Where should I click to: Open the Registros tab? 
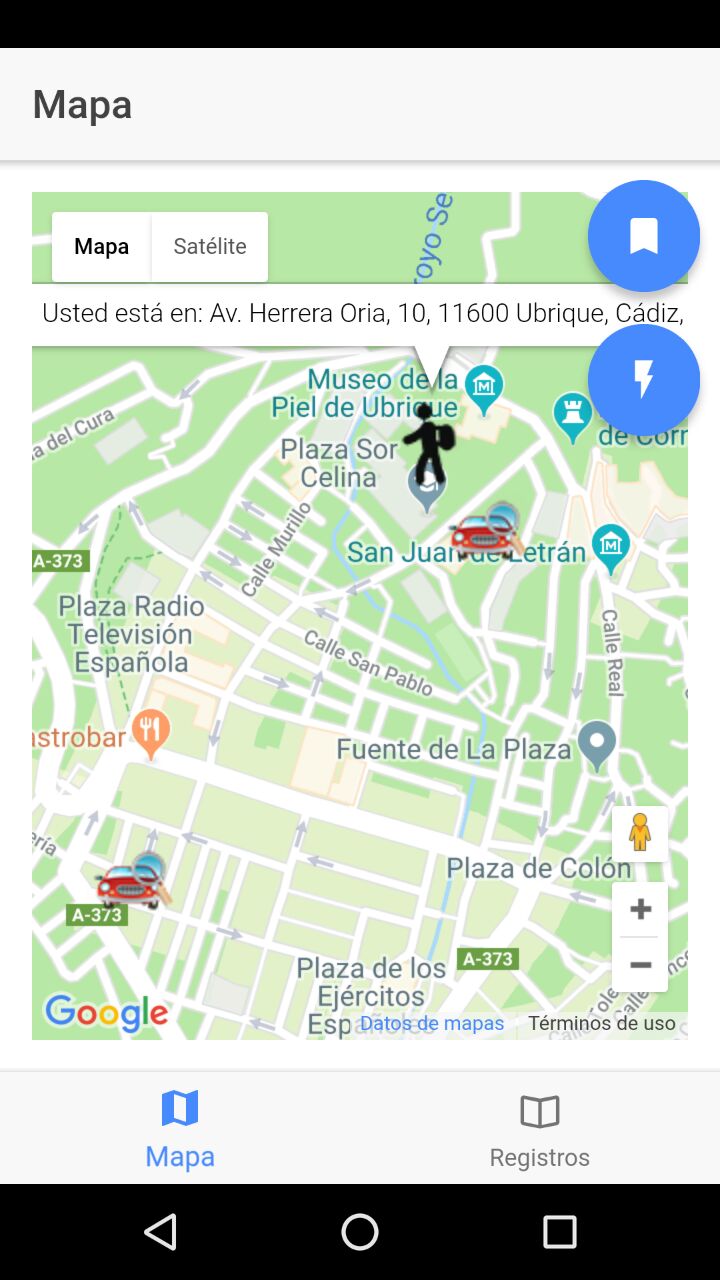point(540,1130)
